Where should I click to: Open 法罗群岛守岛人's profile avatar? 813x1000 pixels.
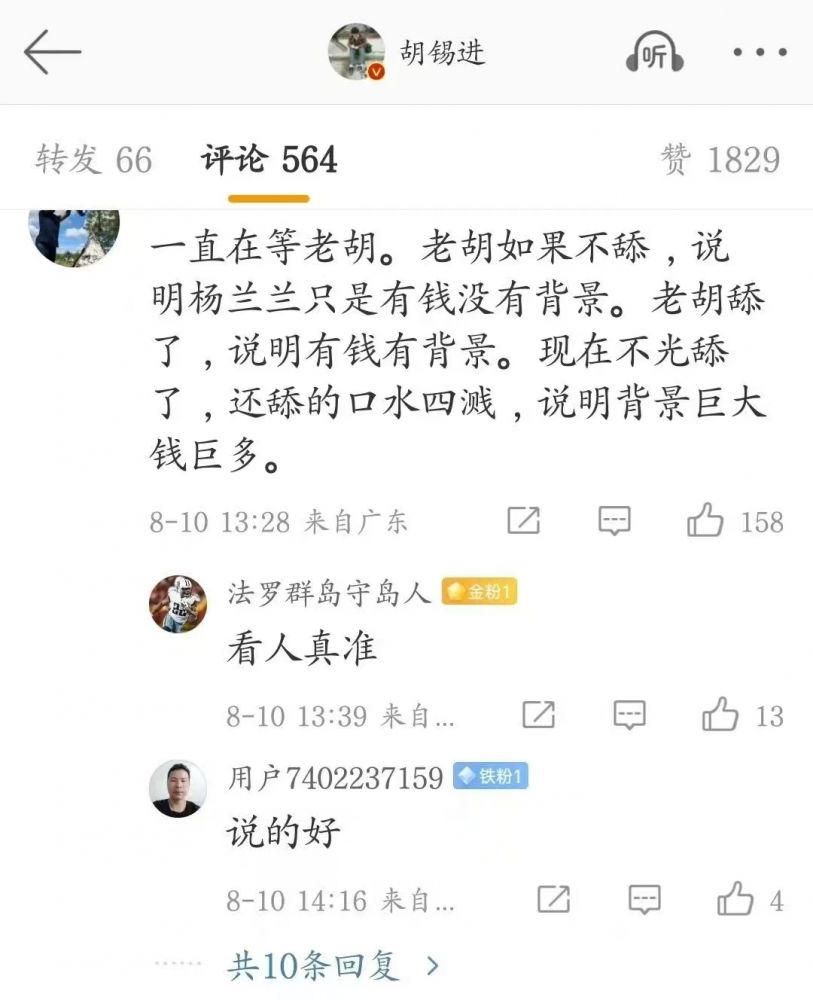178,604
